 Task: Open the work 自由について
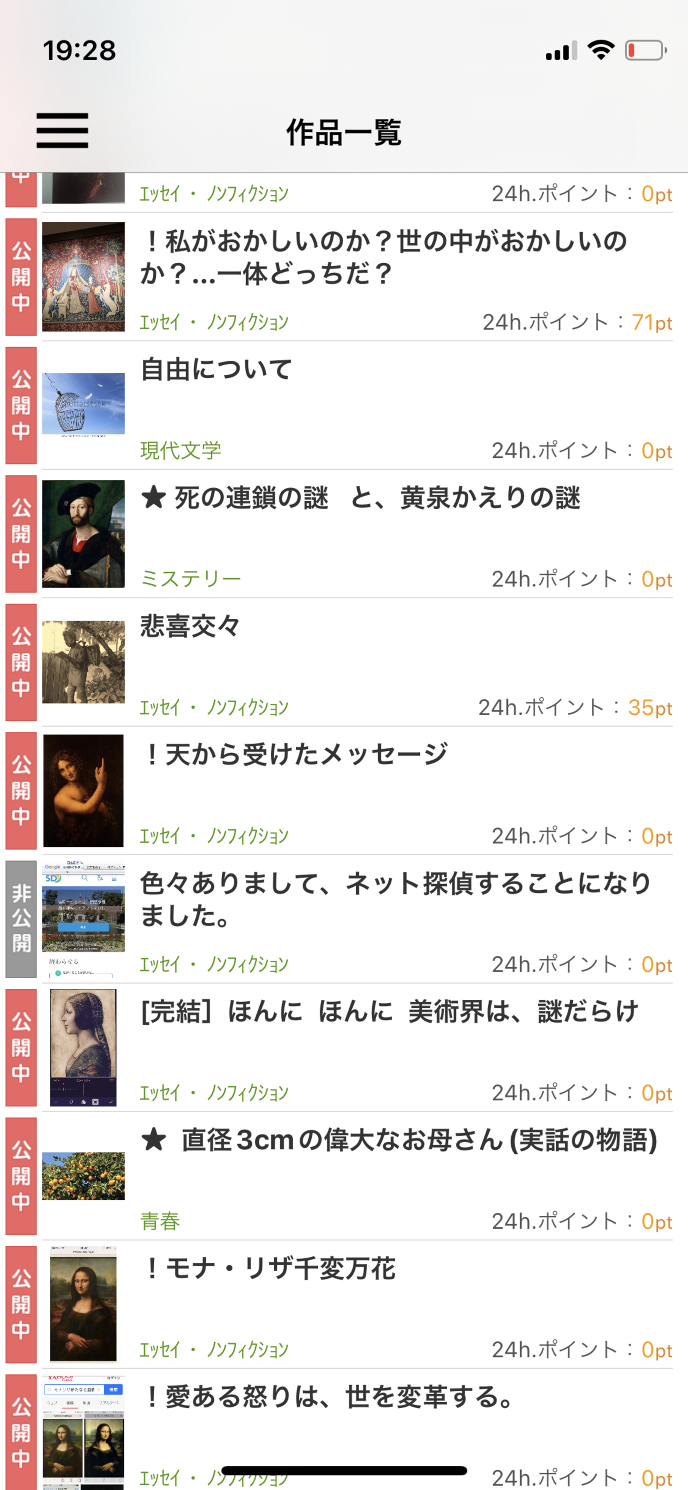(x=216, y=370)
